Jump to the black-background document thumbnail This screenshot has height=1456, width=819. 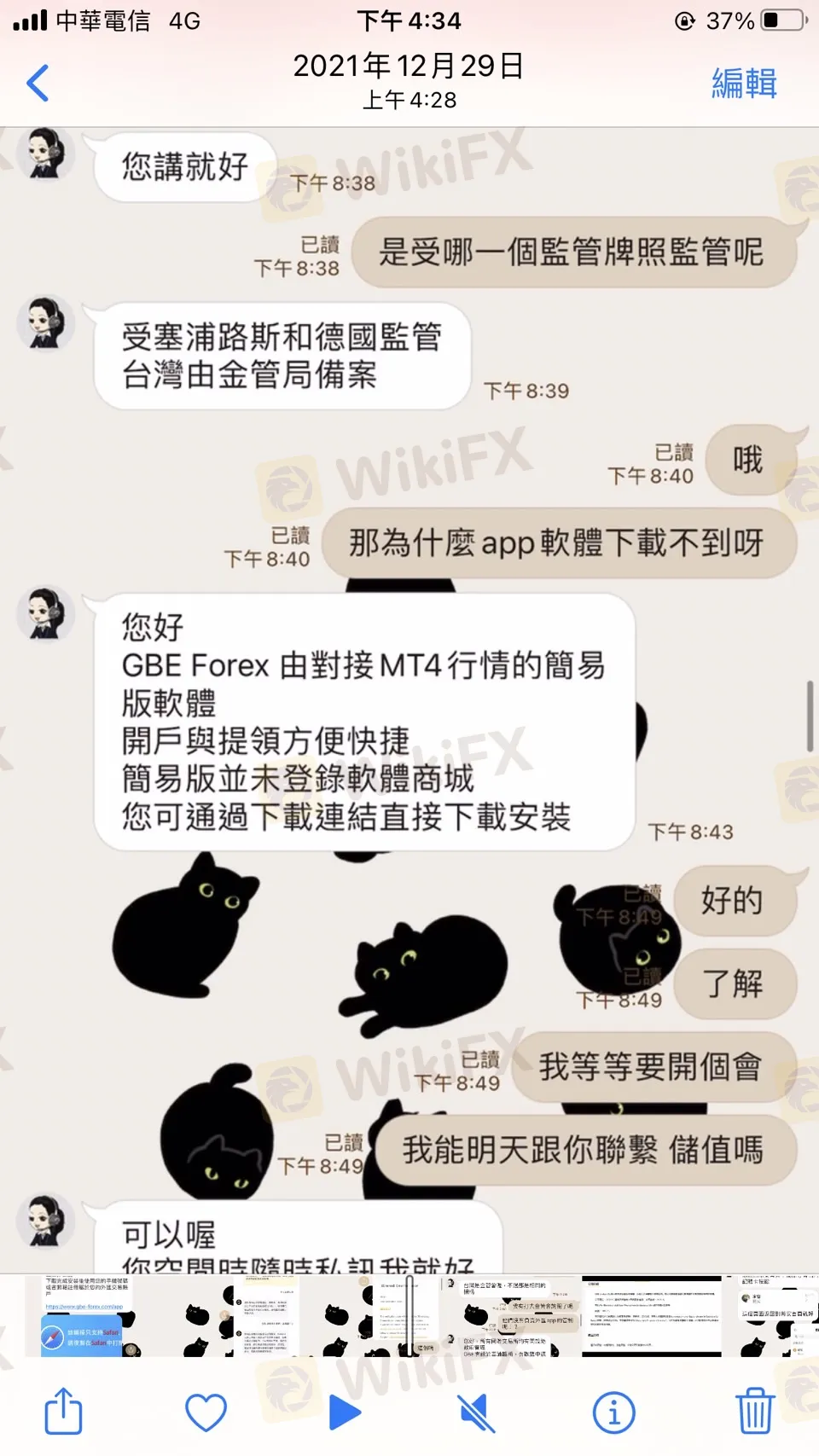pyautogui.click(x=651, y=1316)
